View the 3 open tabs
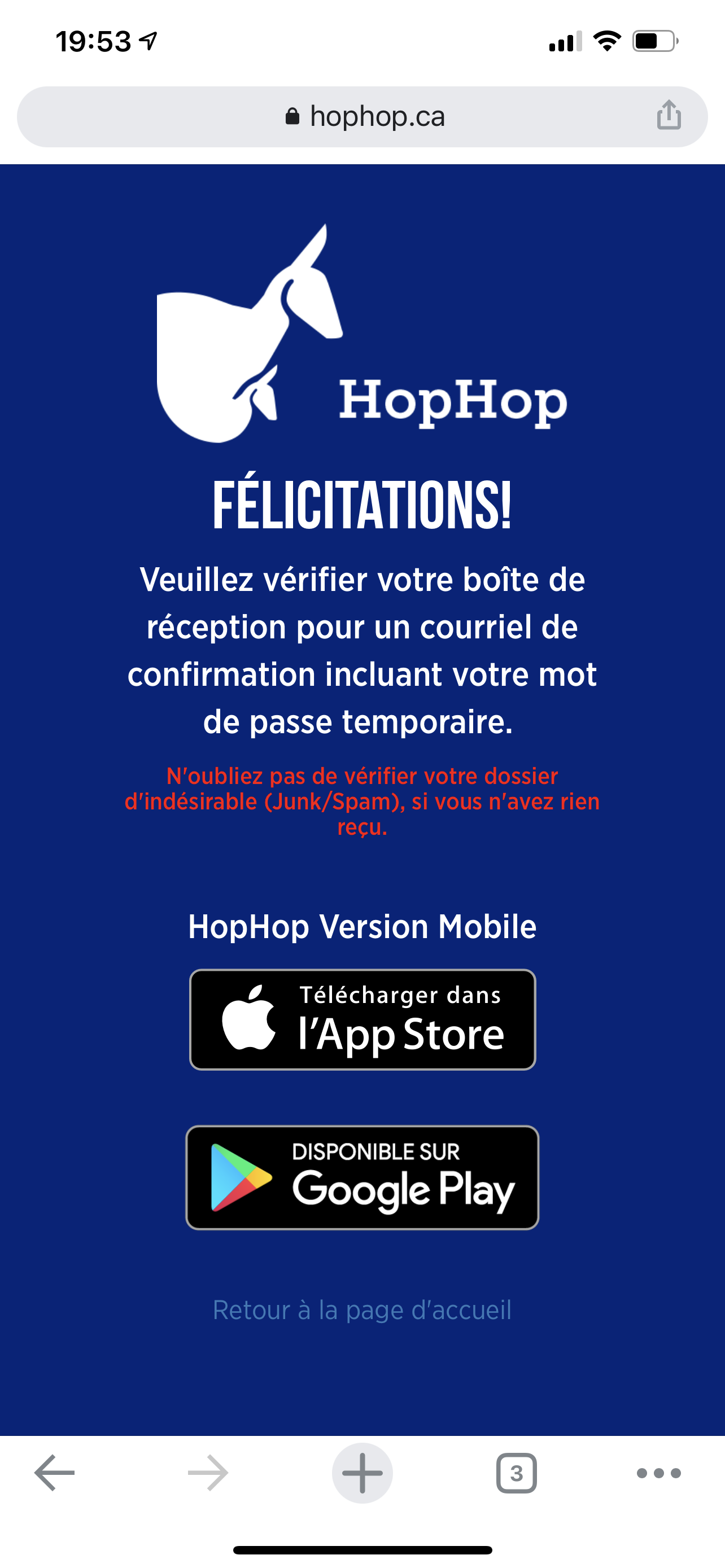 pos(516,1473)
